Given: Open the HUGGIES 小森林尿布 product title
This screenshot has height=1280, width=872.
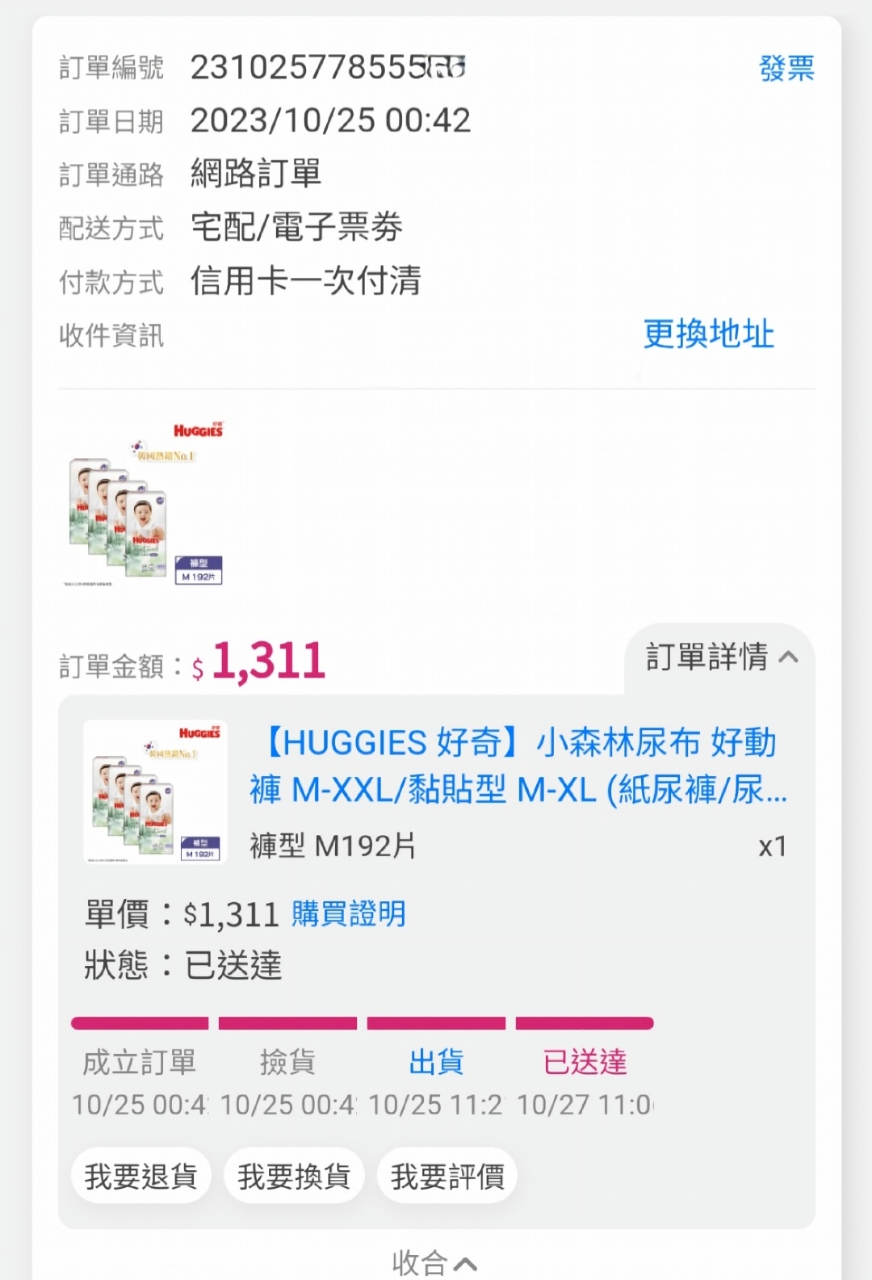Looking at the screenshot, I should [x=517, y=767].
